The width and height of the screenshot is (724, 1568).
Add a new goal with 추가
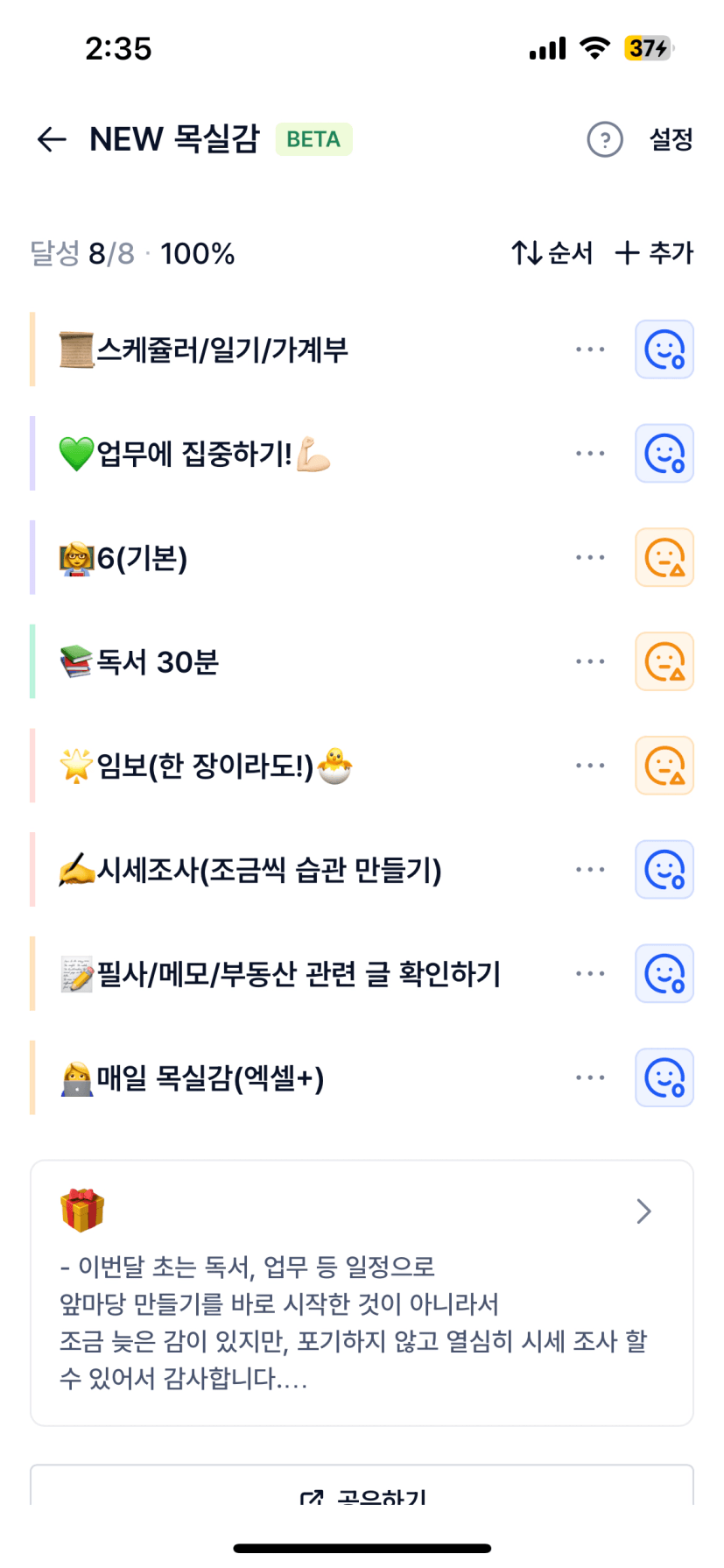coord(654,253)
